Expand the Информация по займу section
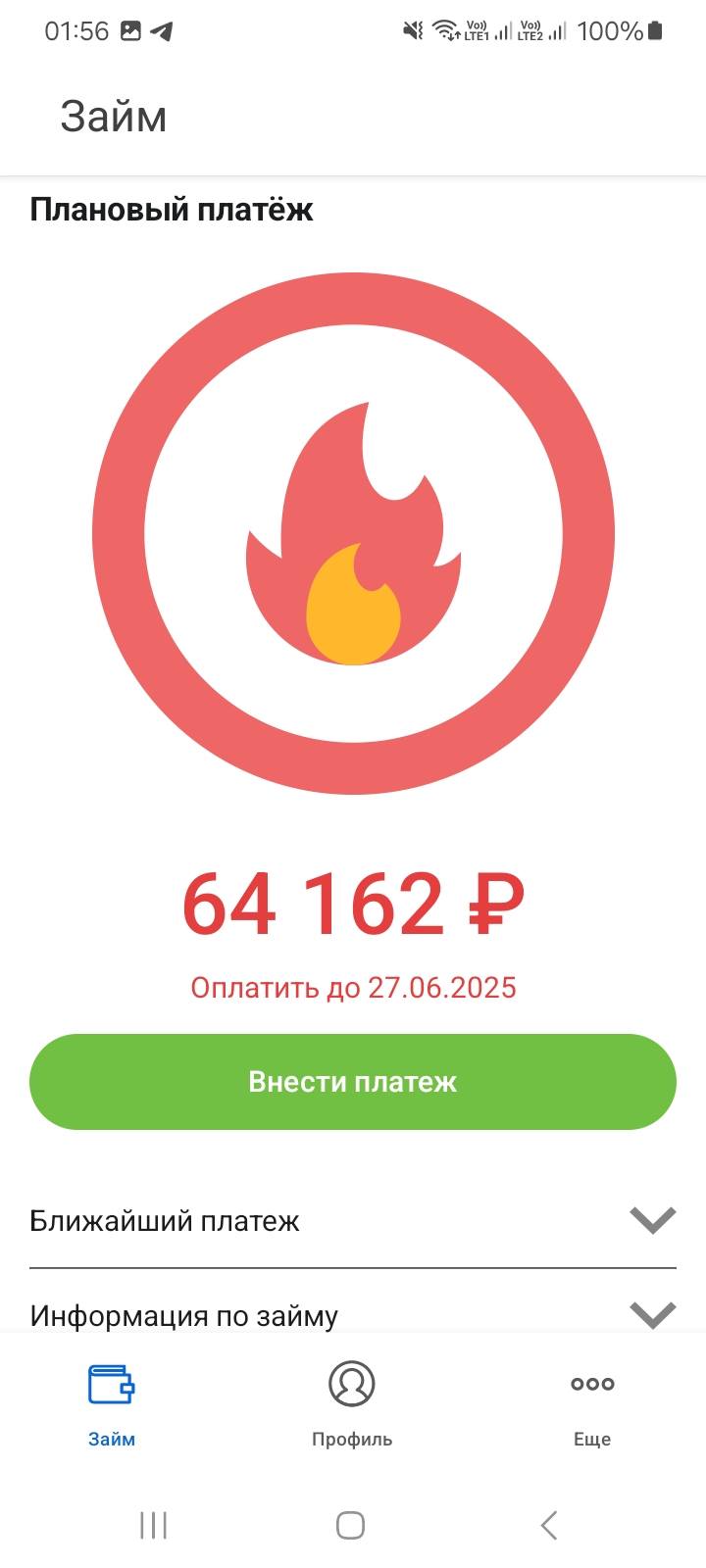Screen dimensions: 706x1568 [x=353, y=1316]
